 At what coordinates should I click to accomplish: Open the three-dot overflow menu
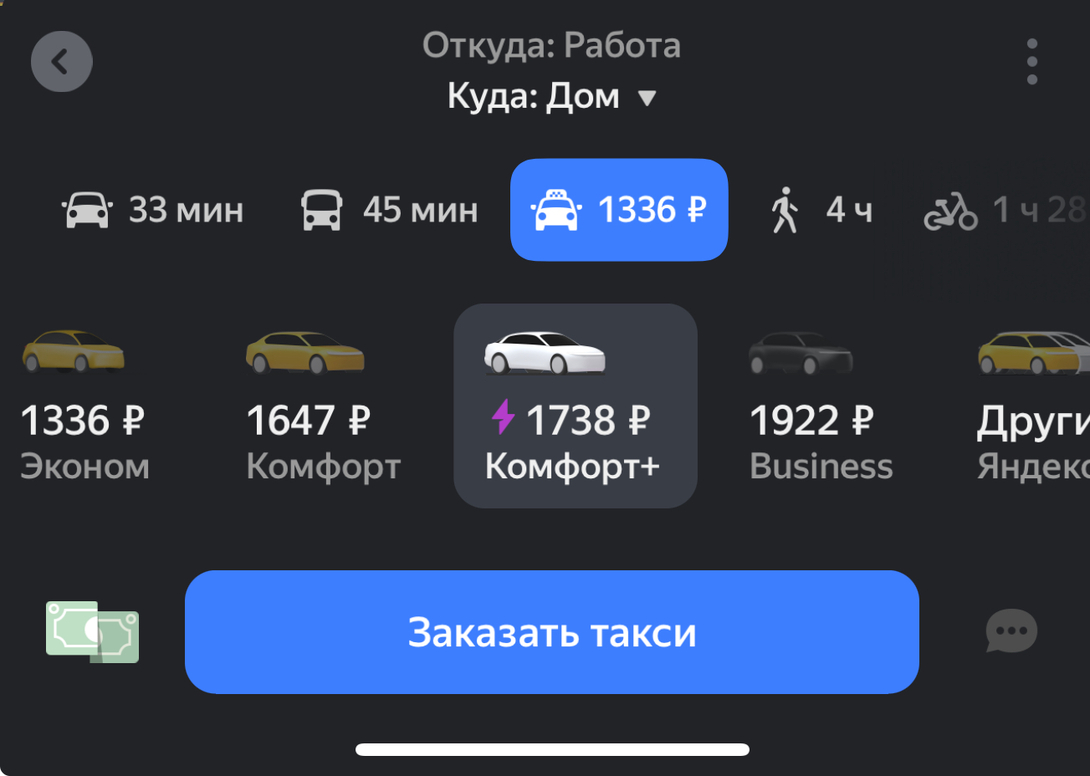pos(1032,62)
